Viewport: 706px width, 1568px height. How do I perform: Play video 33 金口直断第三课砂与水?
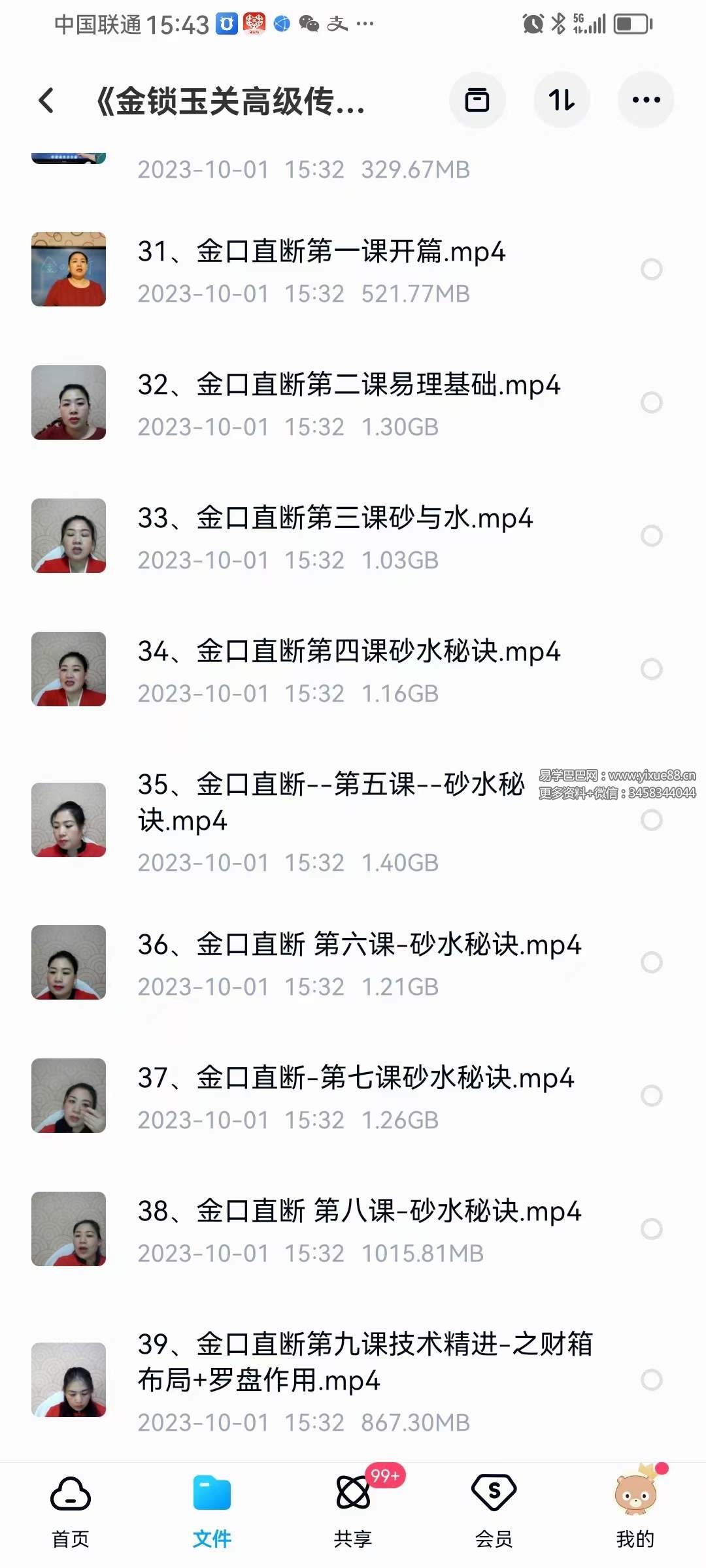[335, 519]
